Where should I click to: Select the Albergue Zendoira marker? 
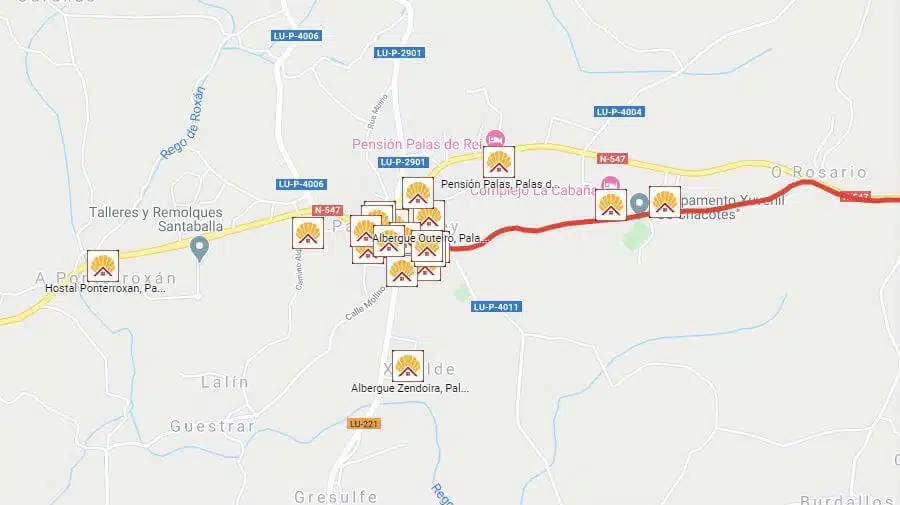click(x=406, y=366)
